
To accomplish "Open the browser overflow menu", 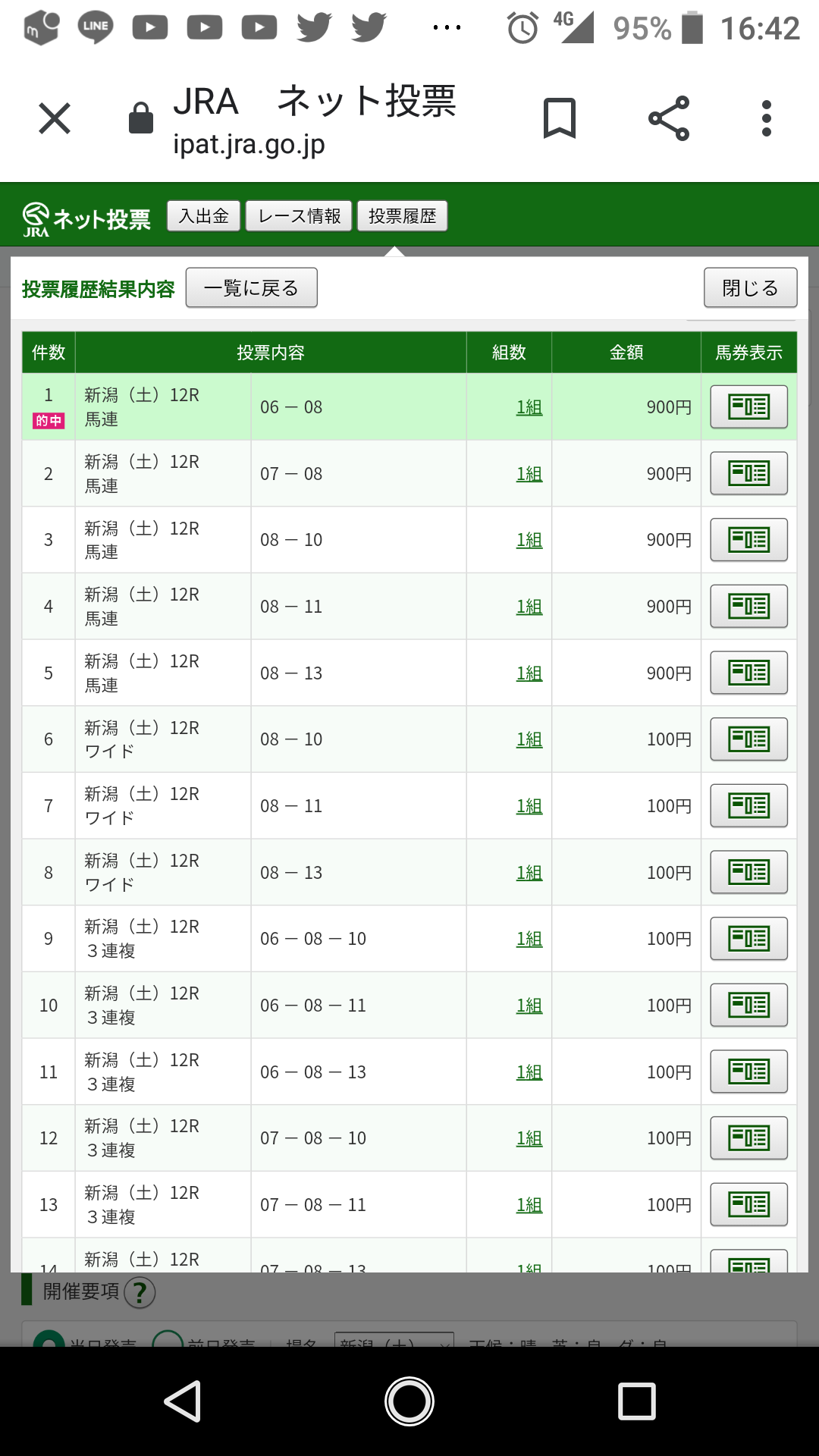I will point(767,119).
